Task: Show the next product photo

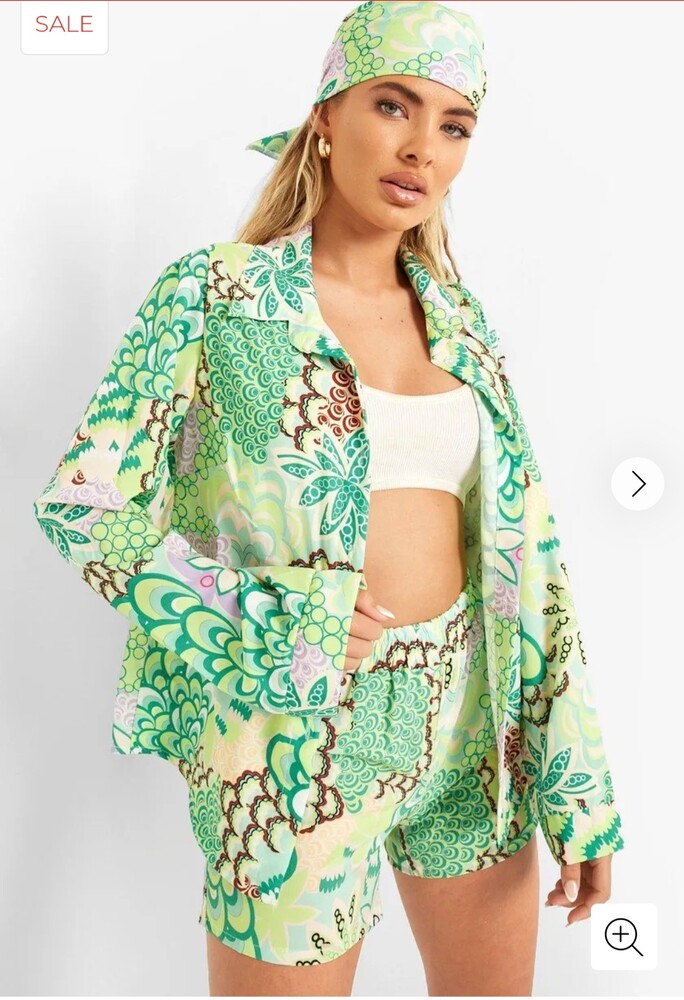Action: (x=637, y=484)
